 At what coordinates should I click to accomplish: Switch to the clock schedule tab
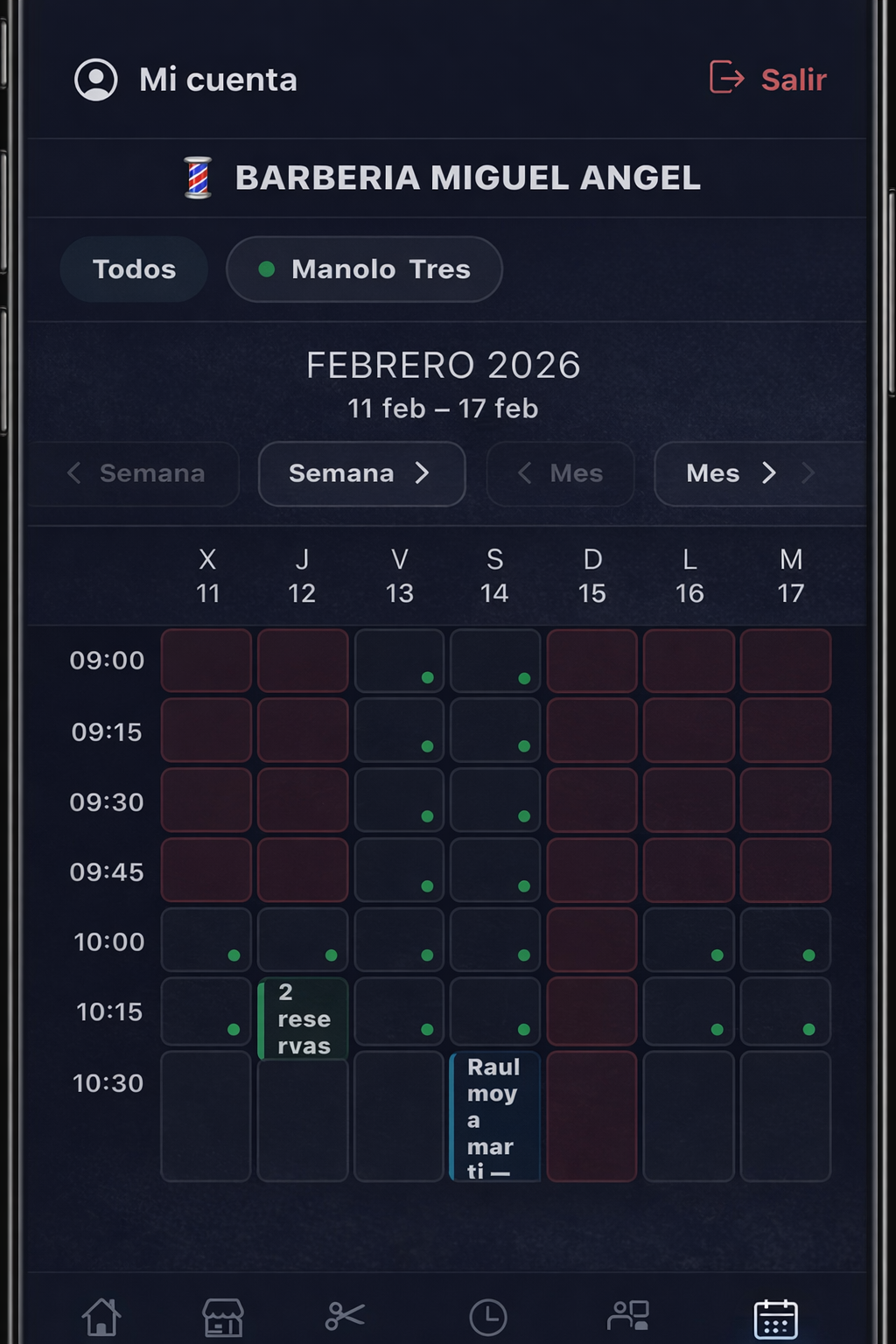point(487,1317)
